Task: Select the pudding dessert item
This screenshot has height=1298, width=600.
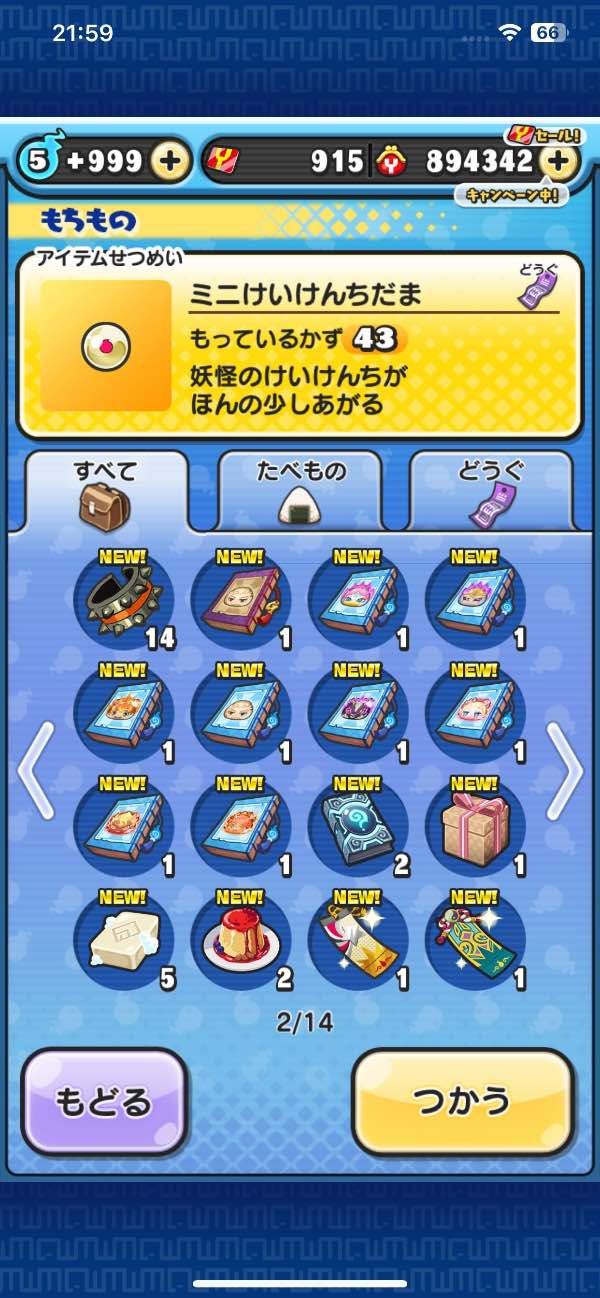Action: coord(240,941)
